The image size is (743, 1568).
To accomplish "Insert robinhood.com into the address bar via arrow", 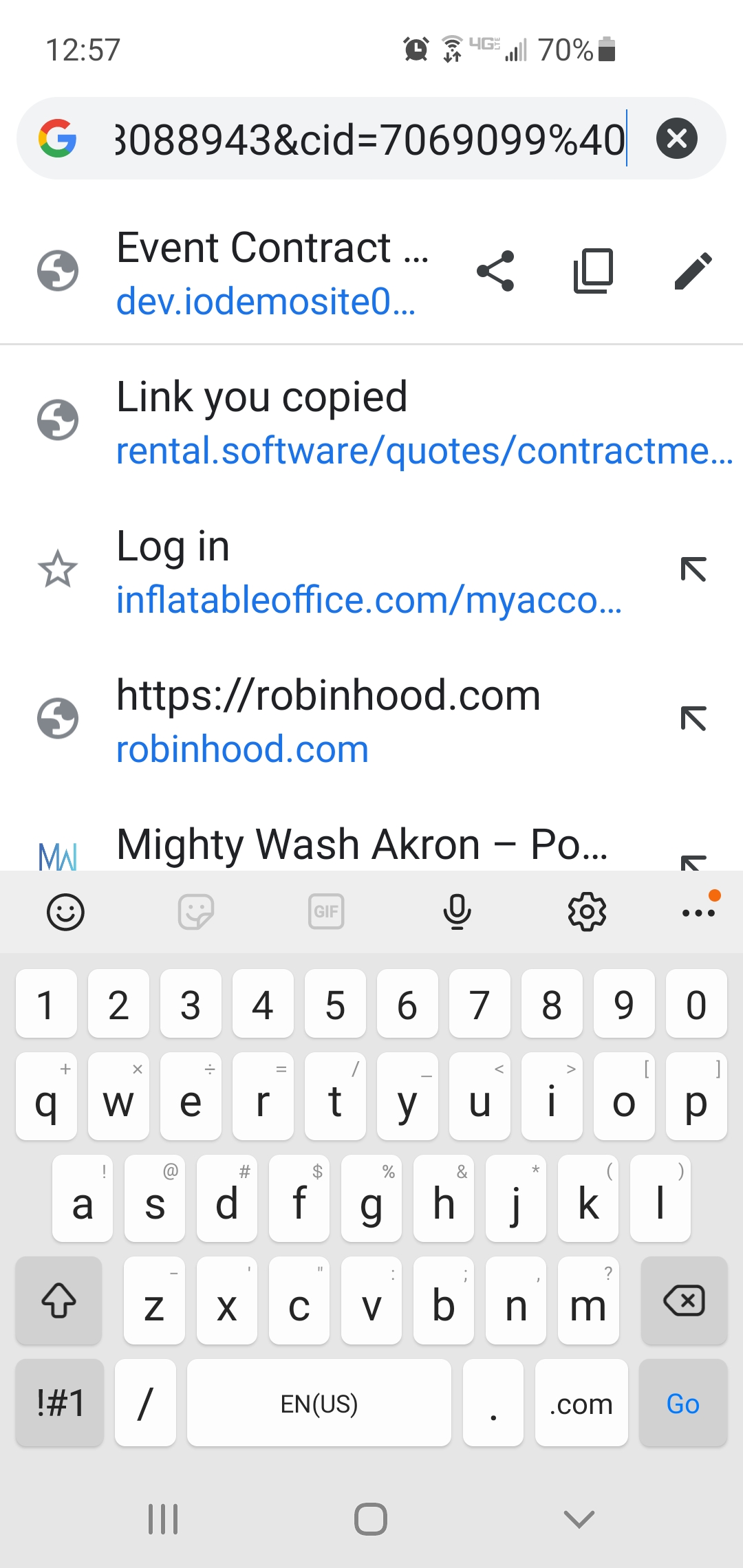I will pyautogui.click(x=693, y=719).
